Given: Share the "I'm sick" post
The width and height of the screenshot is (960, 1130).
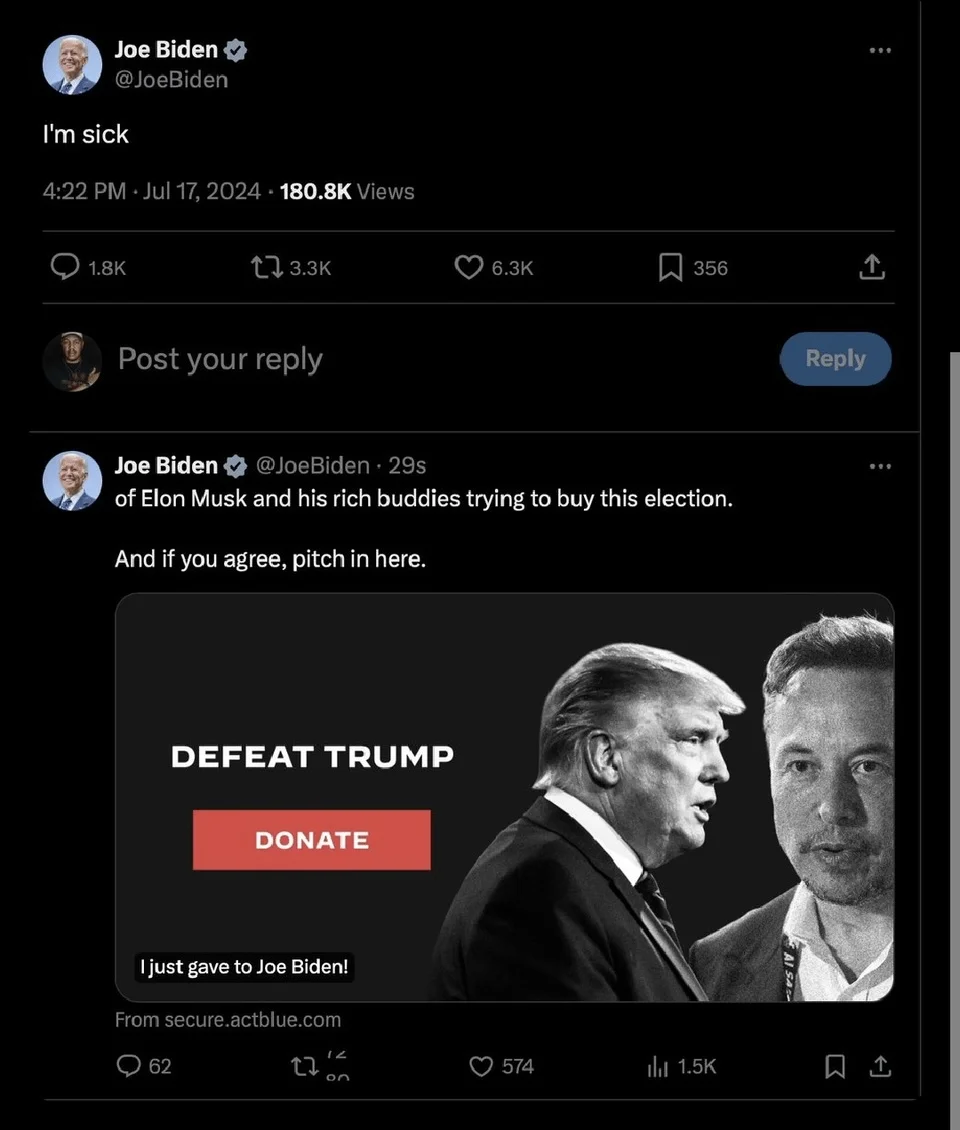Looking at the screenshot, I should pos(872,267).
